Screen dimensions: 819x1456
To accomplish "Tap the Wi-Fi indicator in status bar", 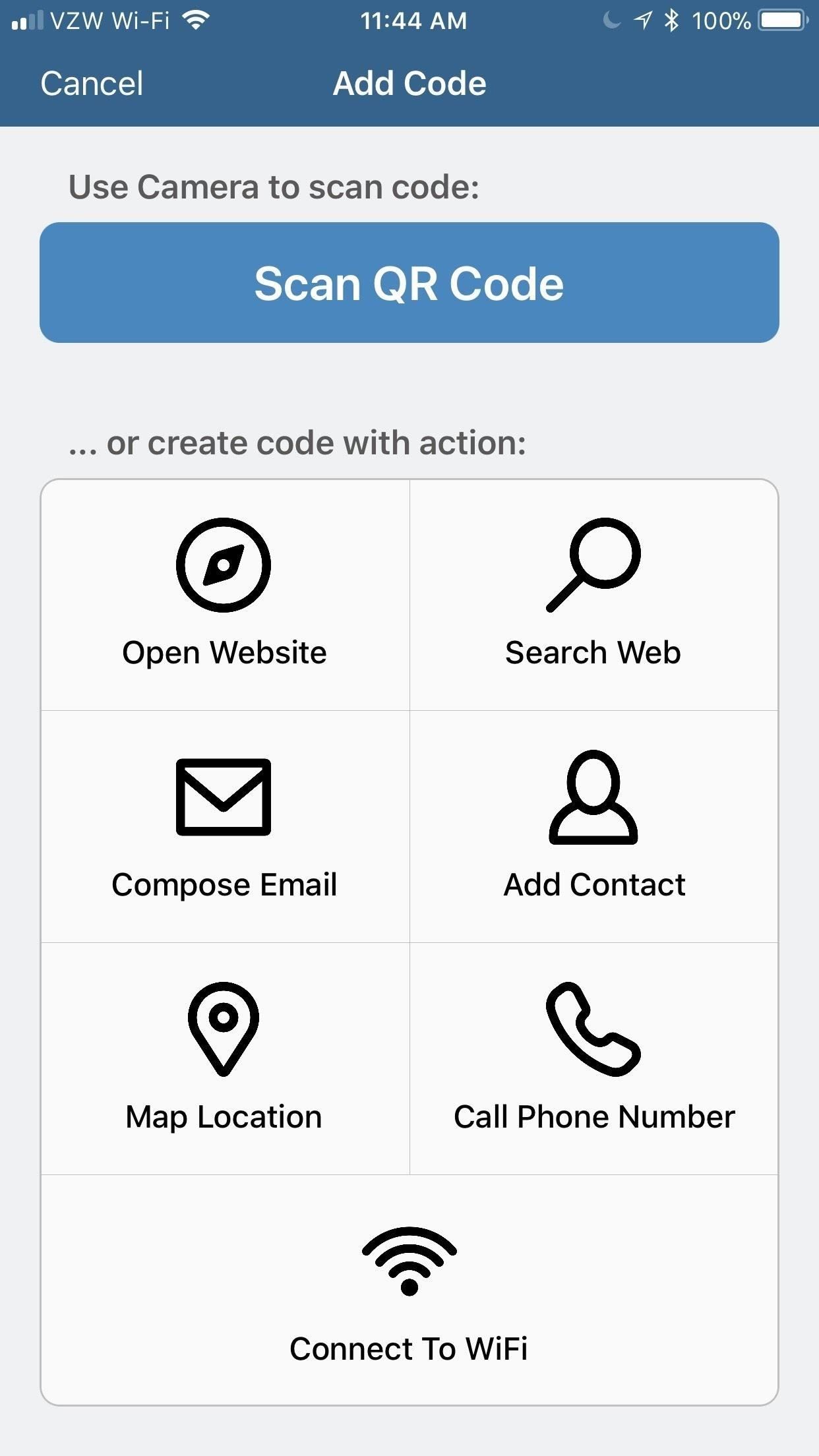I will point(195,20).
